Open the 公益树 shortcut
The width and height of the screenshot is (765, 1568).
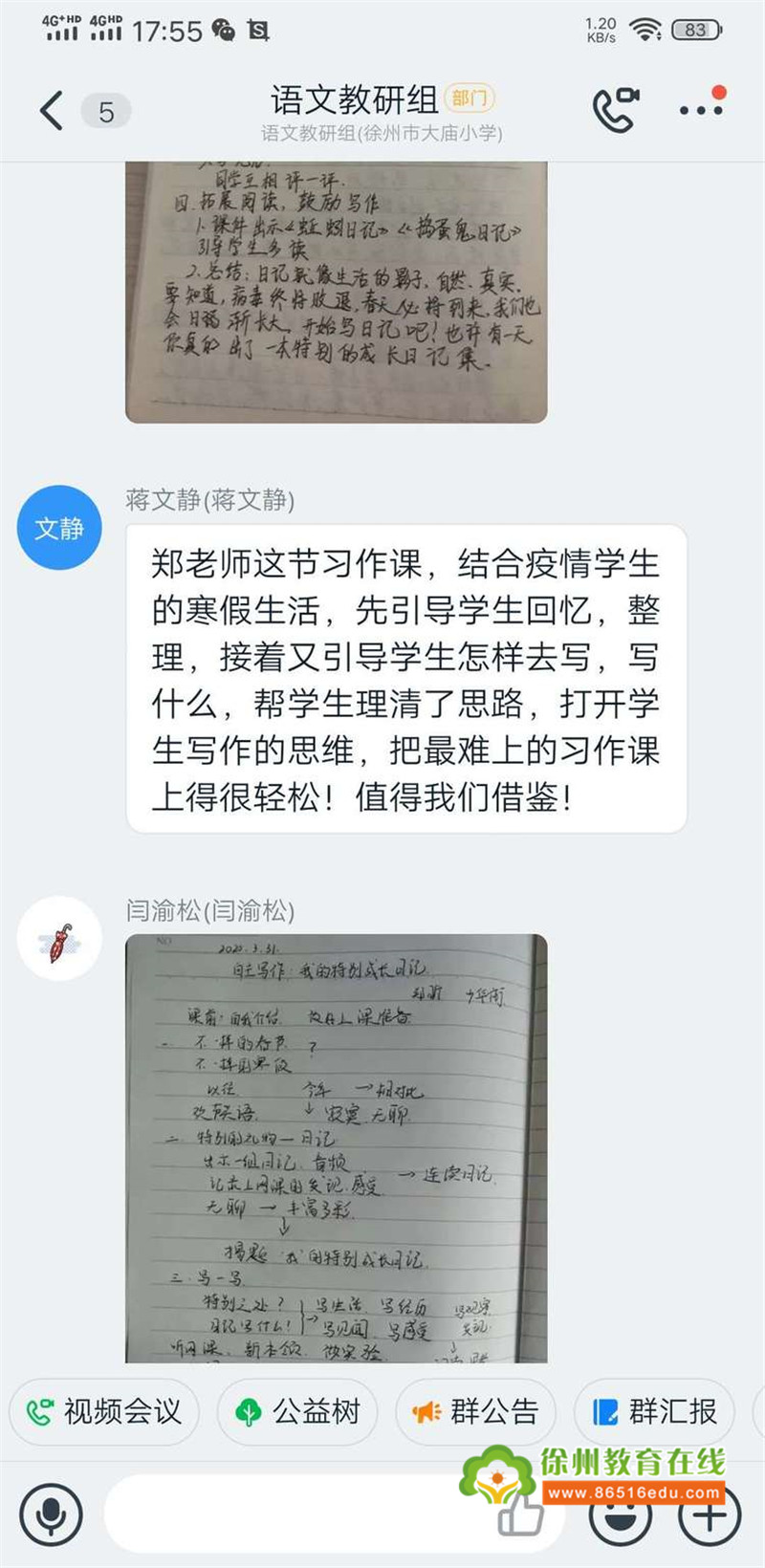click(x=297, y=1411)
